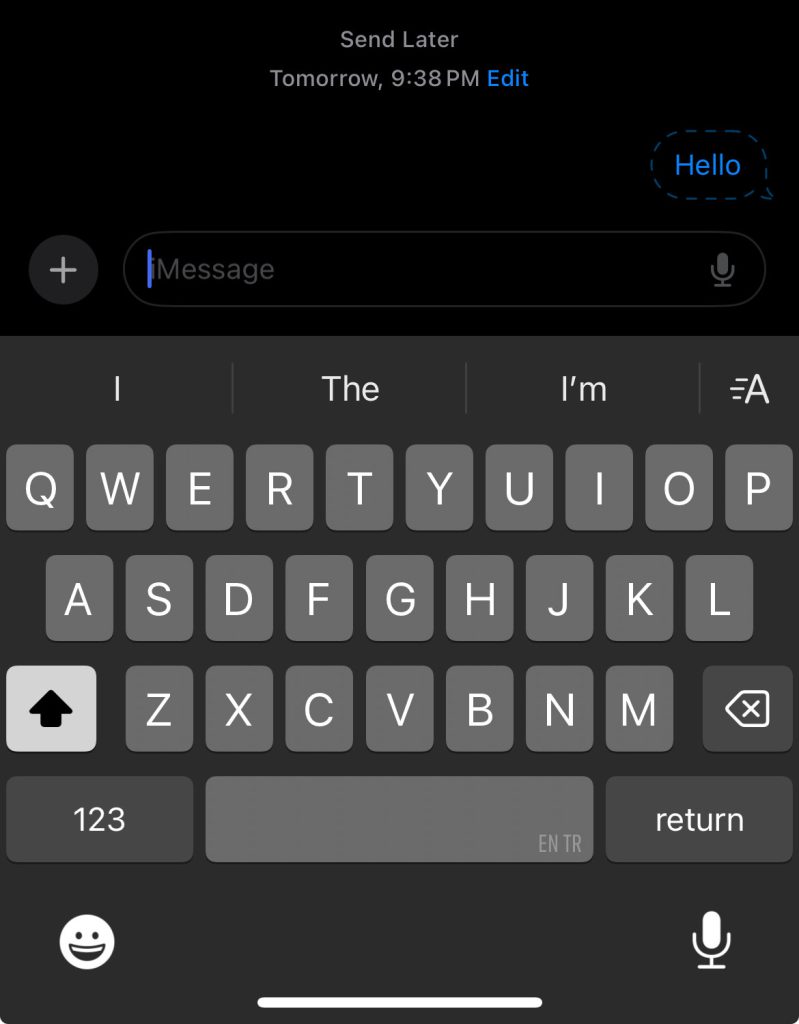Screen dimensions: 799x1024
Task: Tap the return key
Action: [699, 820]
